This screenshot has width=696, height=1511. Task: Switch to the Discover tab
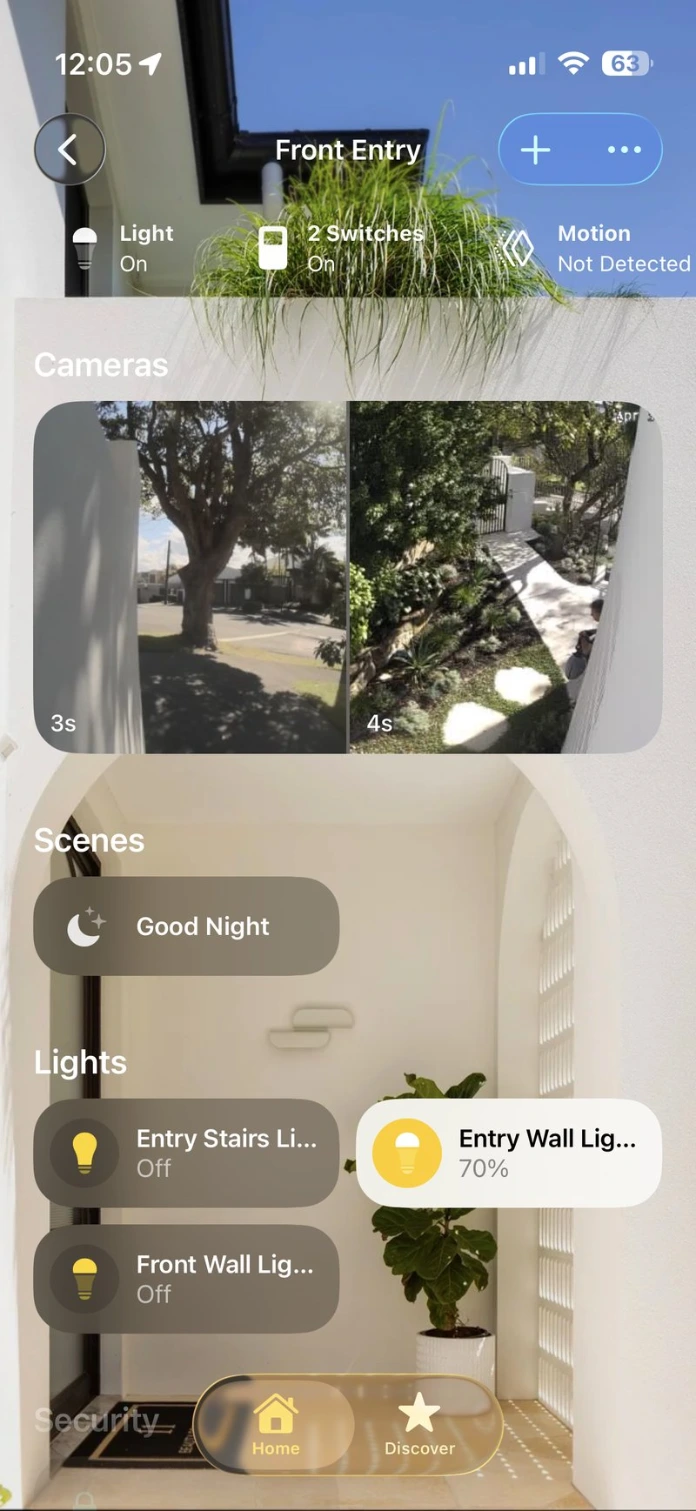(420, 1426)
